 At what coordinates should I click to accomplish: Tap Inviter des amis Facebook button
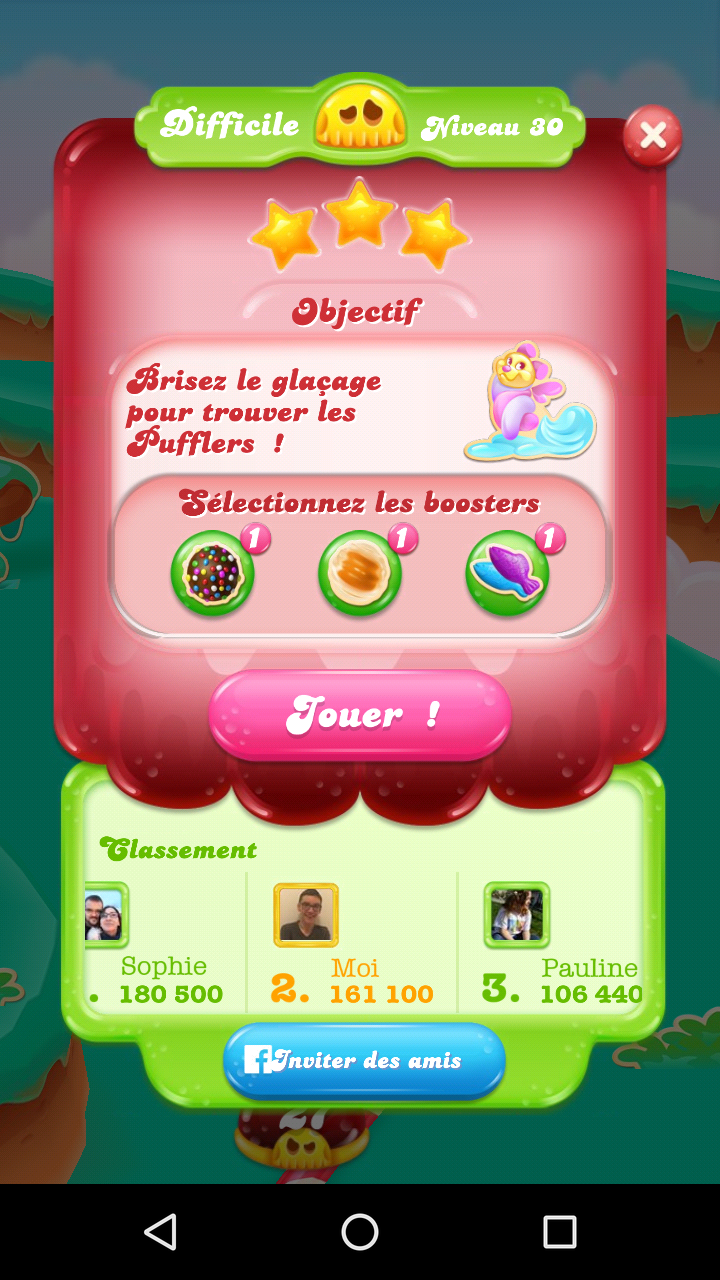(364, 1060)
